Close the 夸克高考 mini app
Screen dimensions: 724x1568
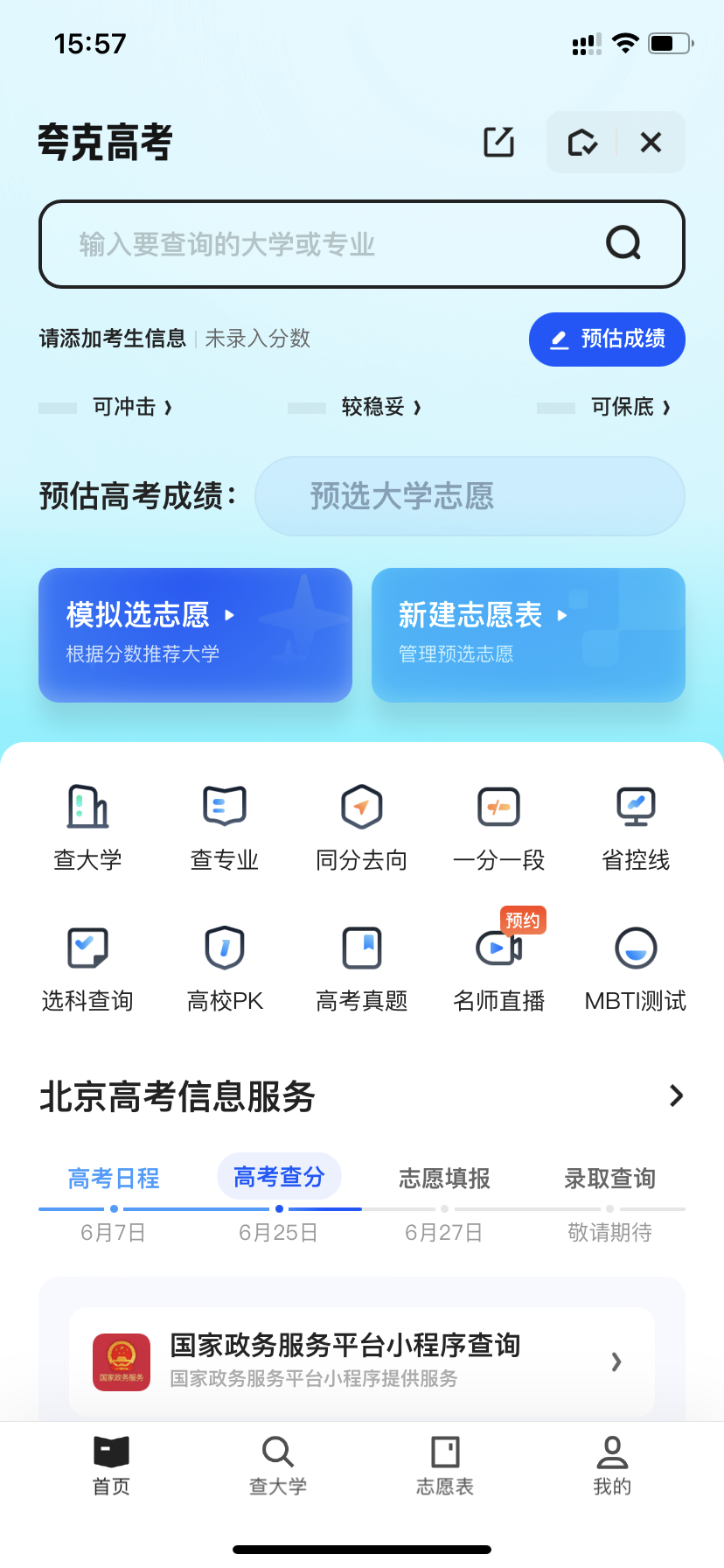[651, 143]
